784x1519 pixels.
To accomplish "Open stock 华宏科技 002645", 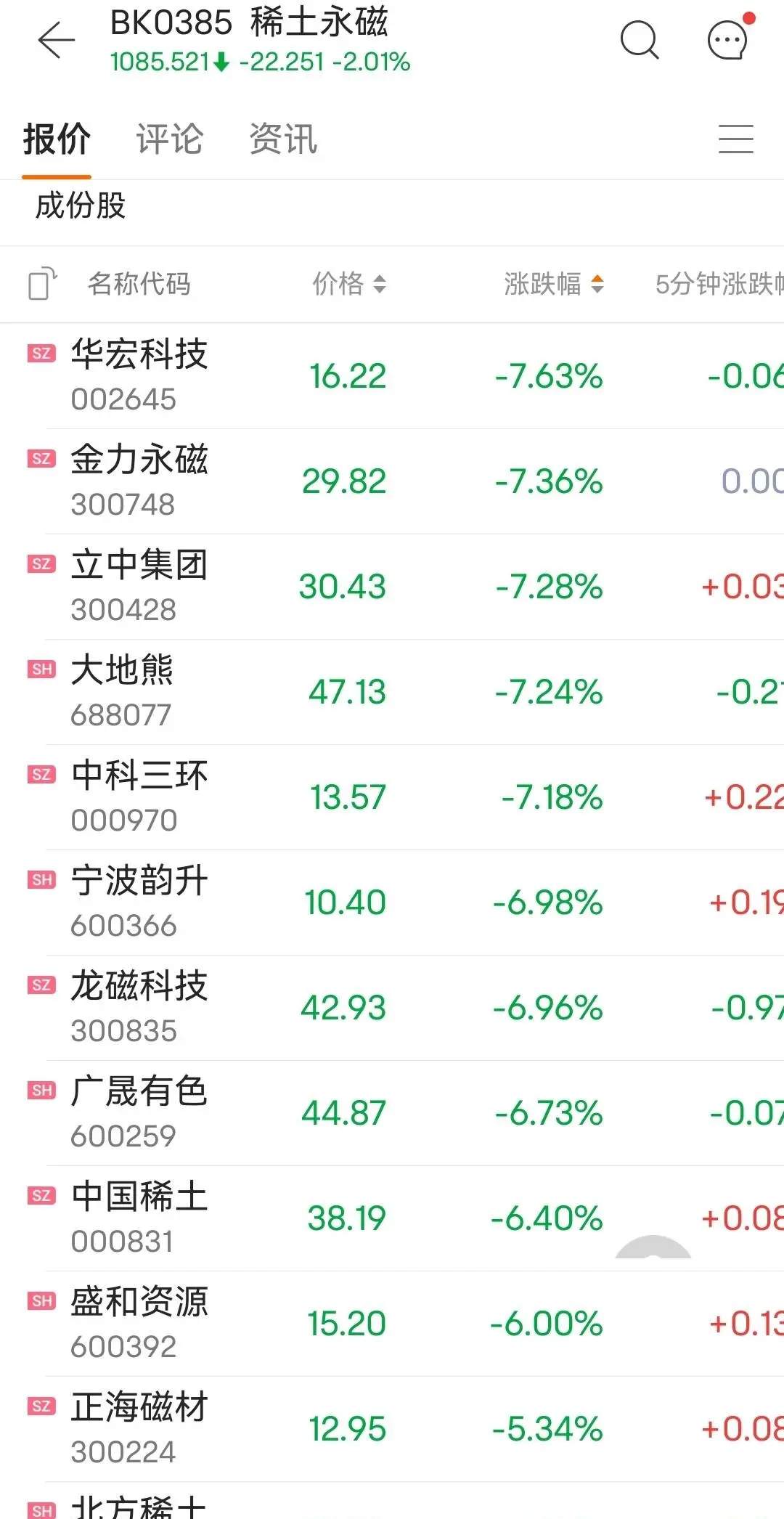I will point(392,376).
